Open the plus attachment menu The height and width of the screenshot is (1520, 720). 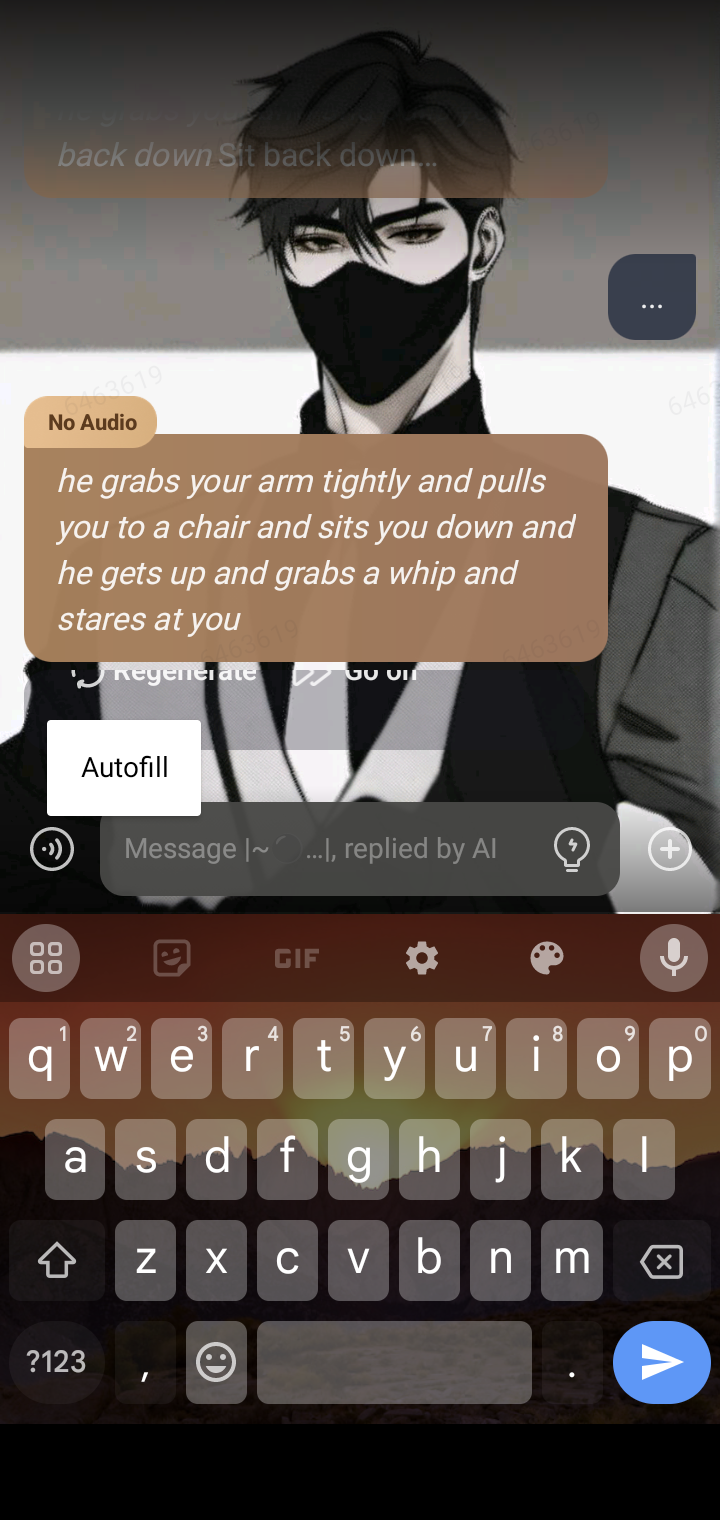(669, 850)
